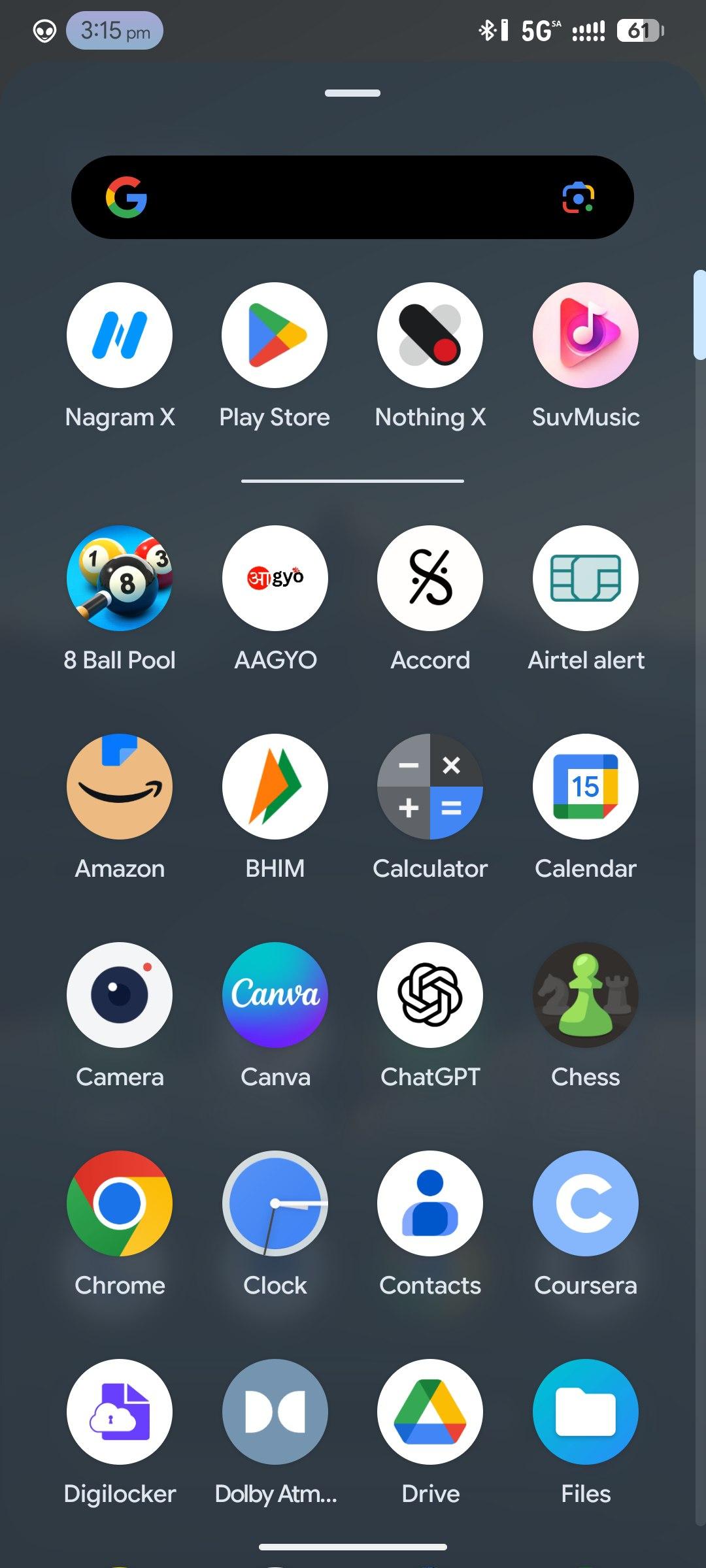
Task: Launch the Chess app
Action: [x=586, y=995]
